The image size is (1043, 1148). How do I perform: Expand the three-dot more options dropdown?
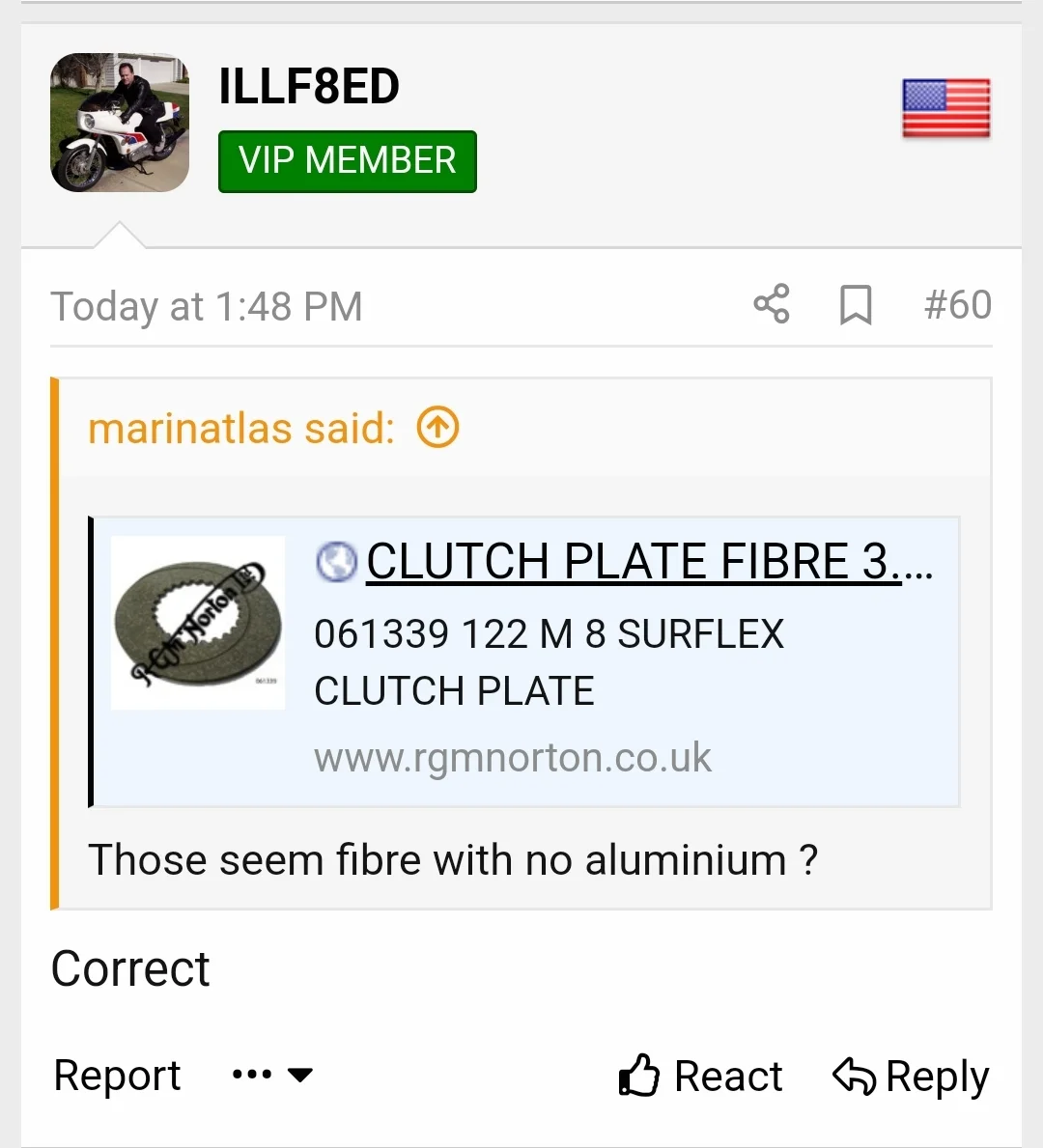point(272,1075)
